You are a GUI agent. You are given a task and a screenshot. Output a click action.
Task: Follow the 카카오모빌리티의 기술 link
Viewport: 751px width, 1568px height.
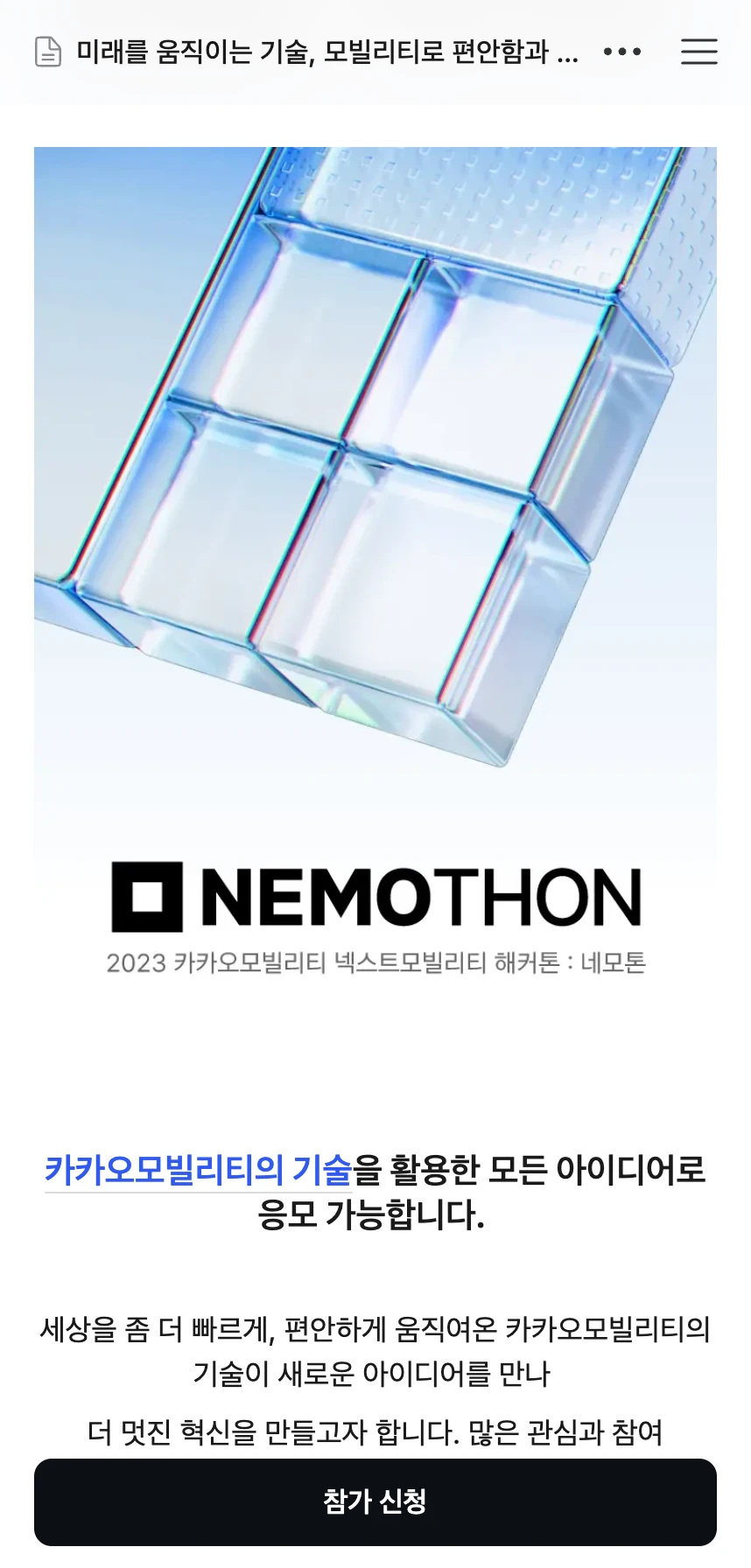coord(198,1170)
